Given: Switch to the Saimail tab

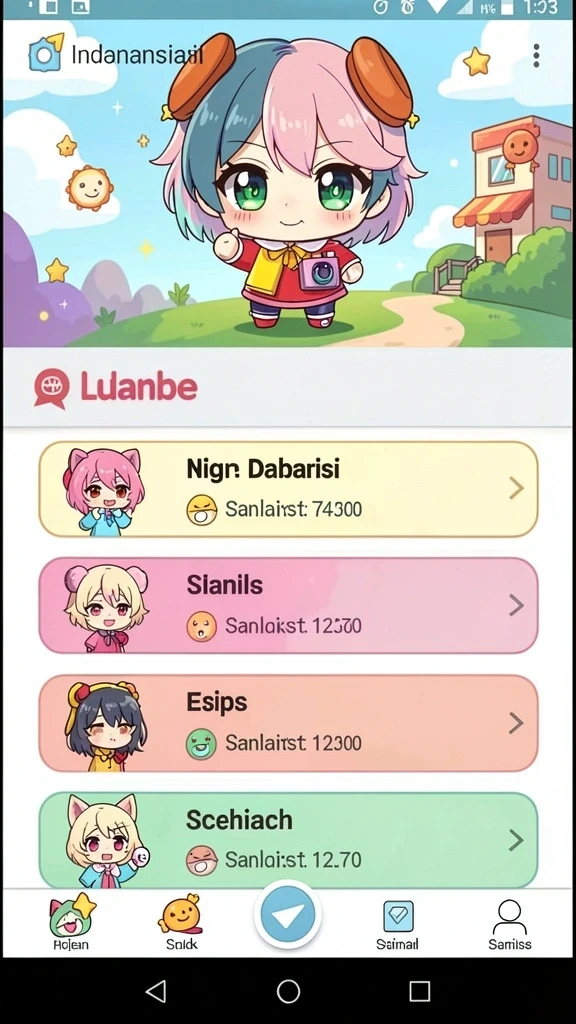Looking at the screenshot, I should [397, 924].
